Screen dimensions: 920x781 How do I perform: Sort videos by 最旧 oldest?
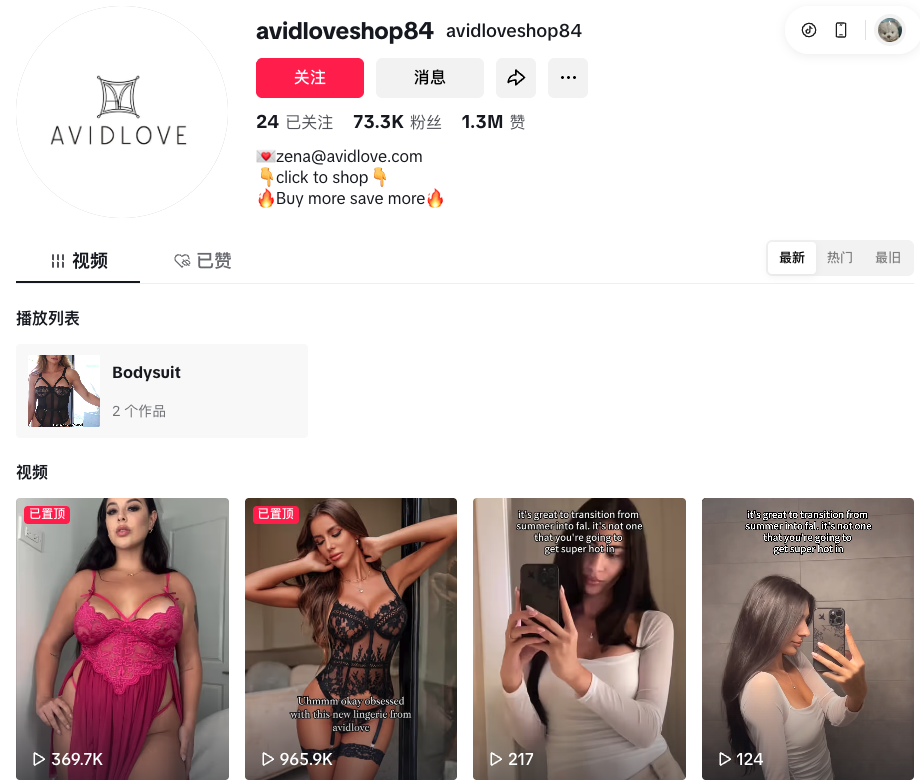pyautogui.click(x=888, y=258)
